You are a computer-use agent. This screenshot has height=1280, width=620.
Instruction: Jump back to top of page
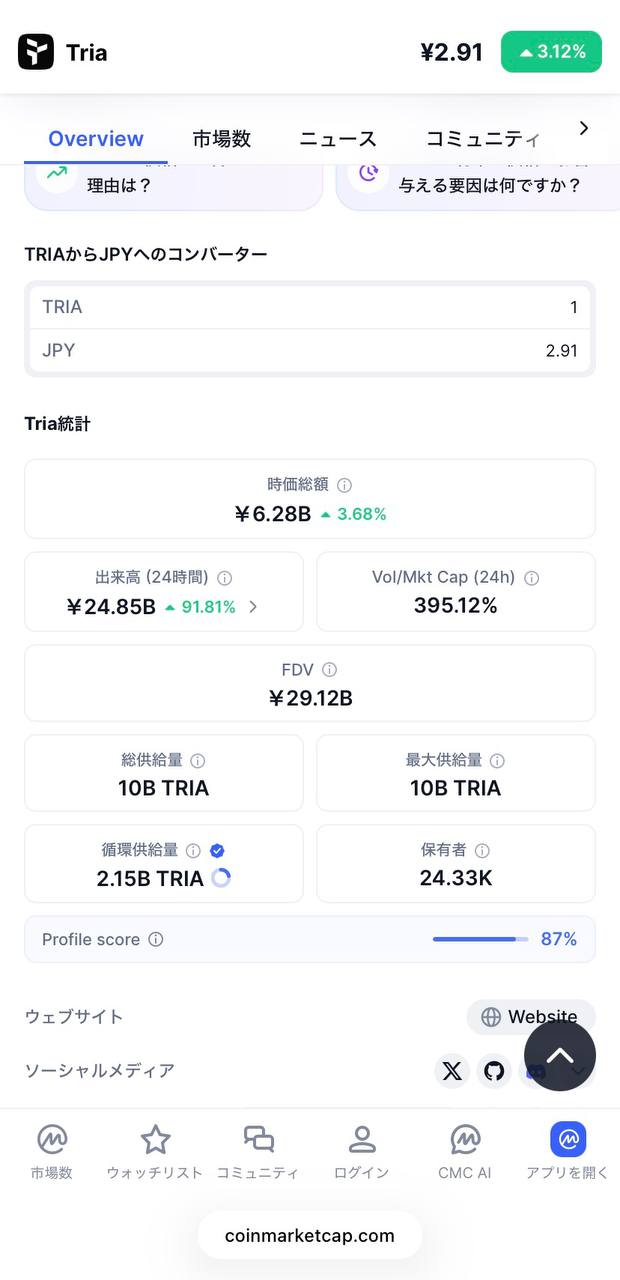coord(560,1056)
